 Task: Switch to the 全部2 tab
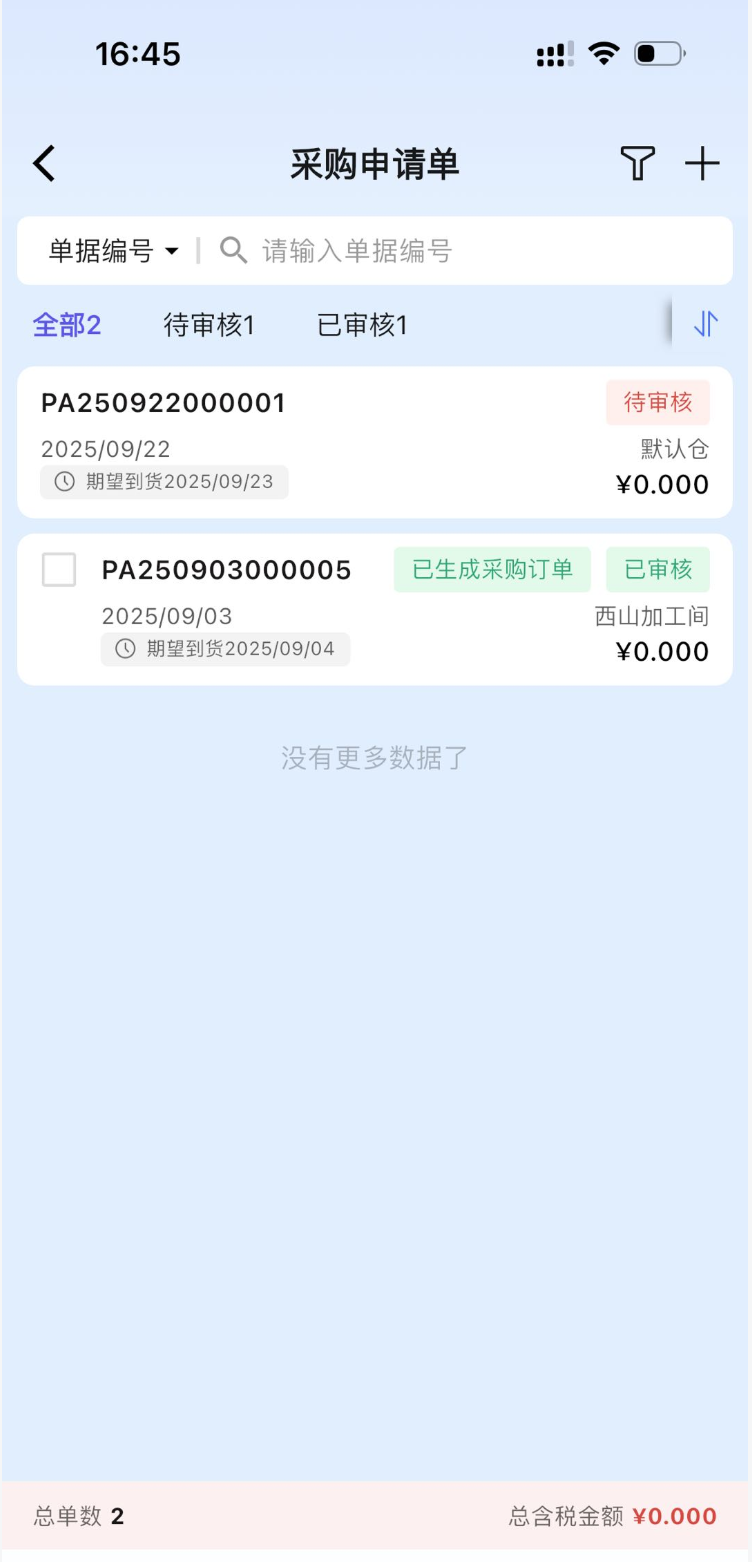[67, 325]
